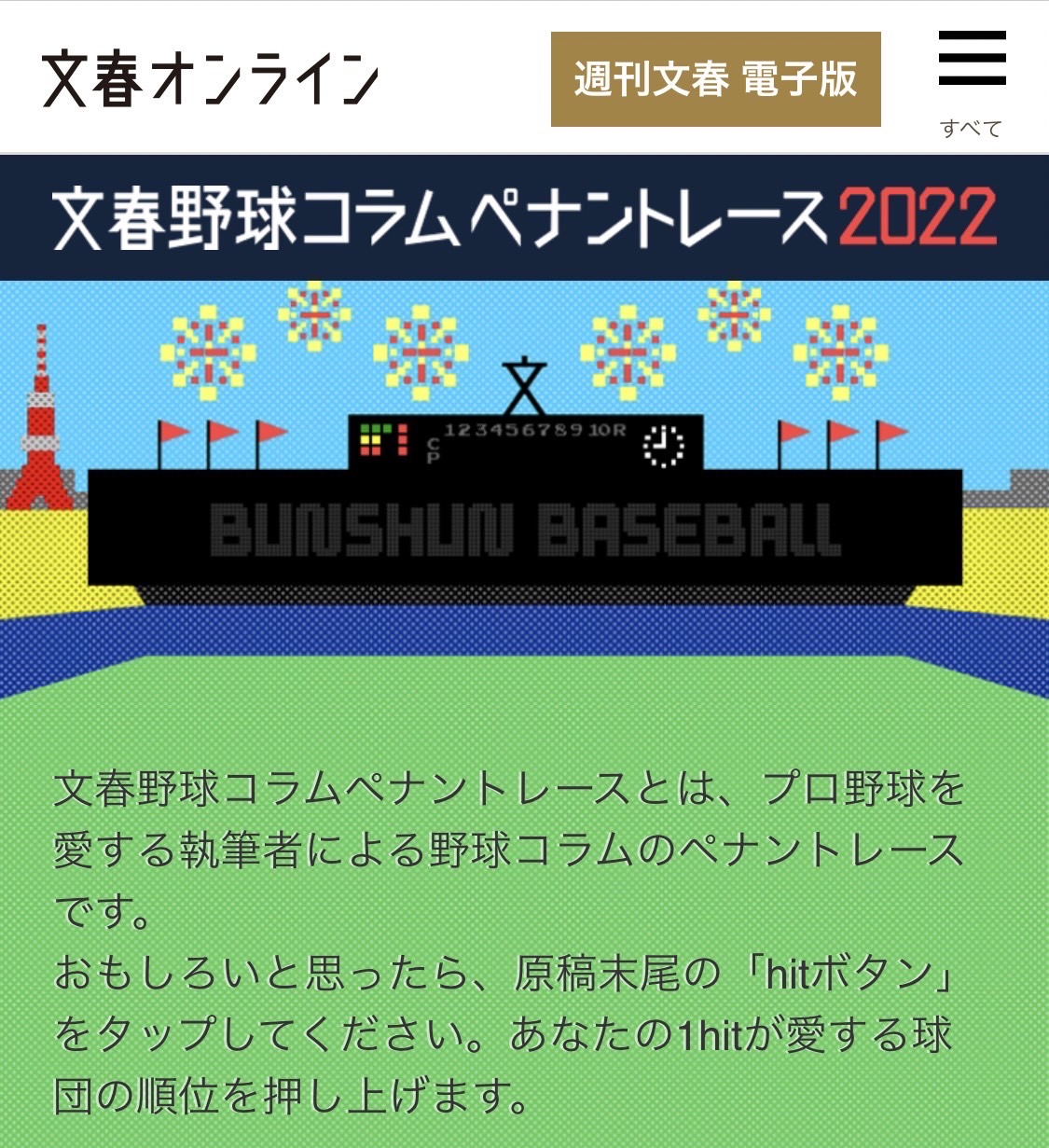Image resolution: width=1049 pixels, height=1148 pixels.
Task: Click a red flag on the left scoreboard pole
Action: coord(173,429)
